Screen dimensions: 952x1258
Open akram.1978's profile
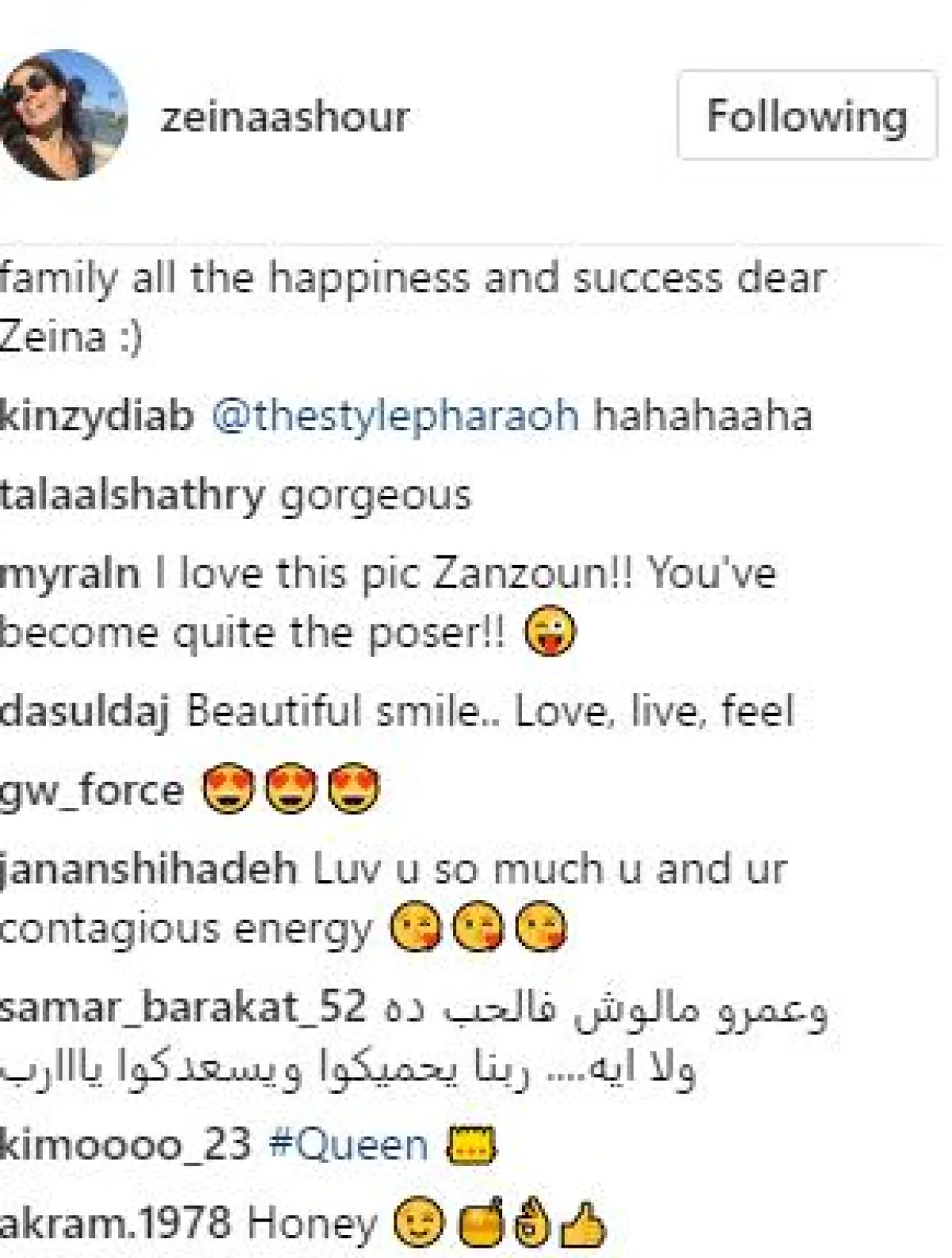pyautogui.click(x=116, y=1222)
